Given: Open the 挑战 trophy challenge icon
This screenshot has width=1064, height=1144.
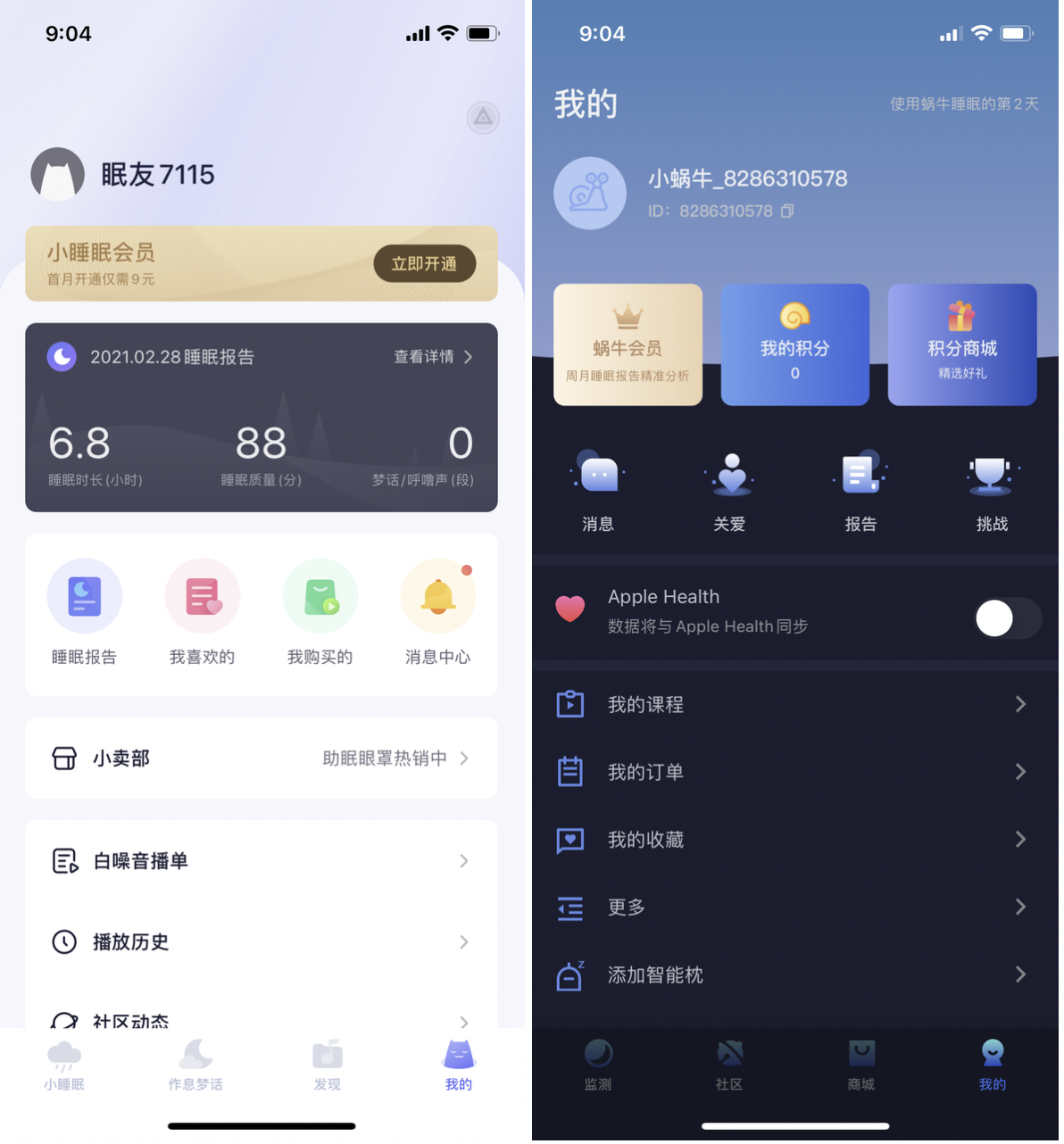Looking at the screenshot, I should tap(992, 473).
